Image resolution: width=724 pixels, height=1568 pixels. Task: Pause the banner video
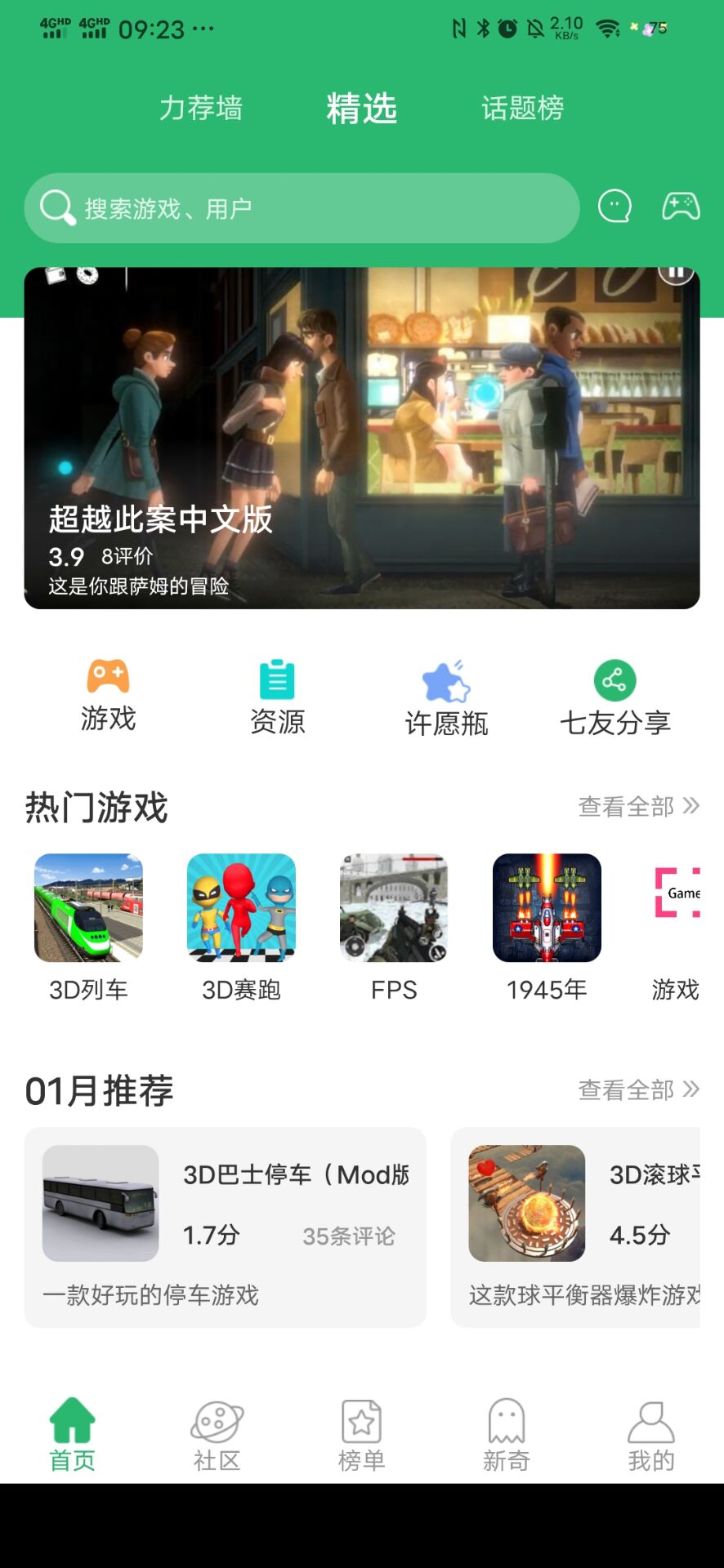(x=676, y=272)
